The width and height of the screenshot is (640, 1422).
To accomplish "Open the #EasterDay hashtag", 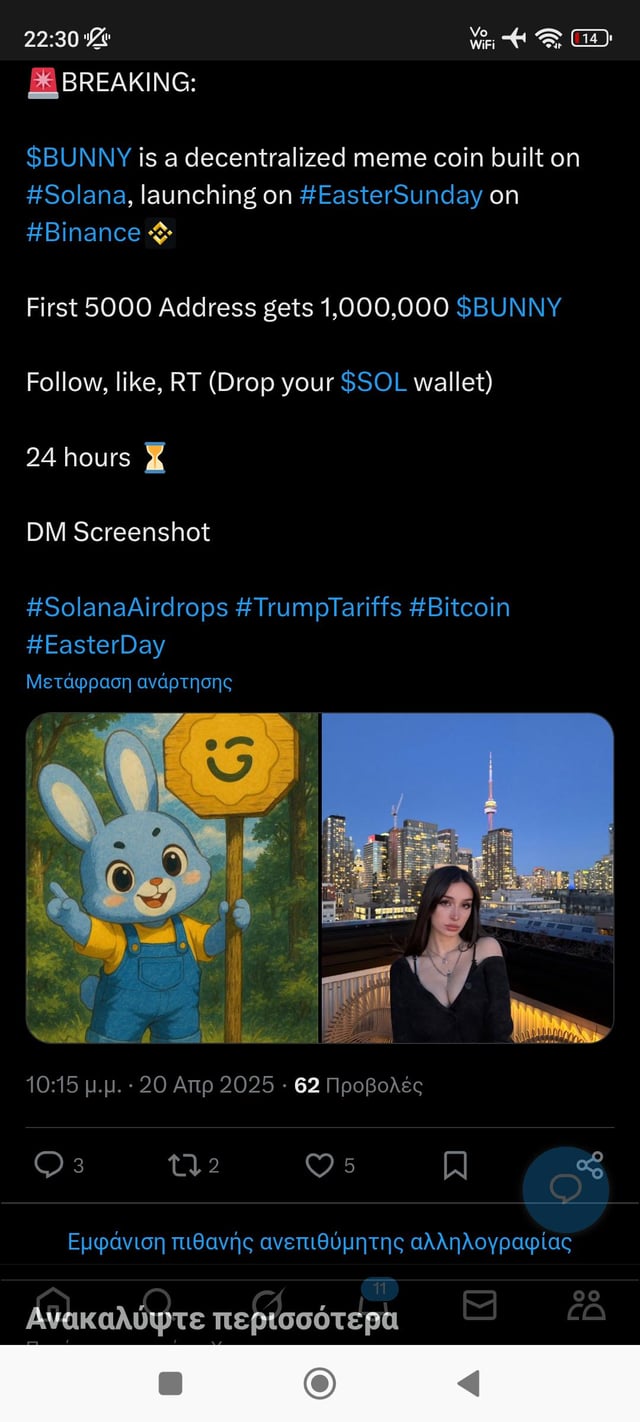I will [x=95, y=644].
